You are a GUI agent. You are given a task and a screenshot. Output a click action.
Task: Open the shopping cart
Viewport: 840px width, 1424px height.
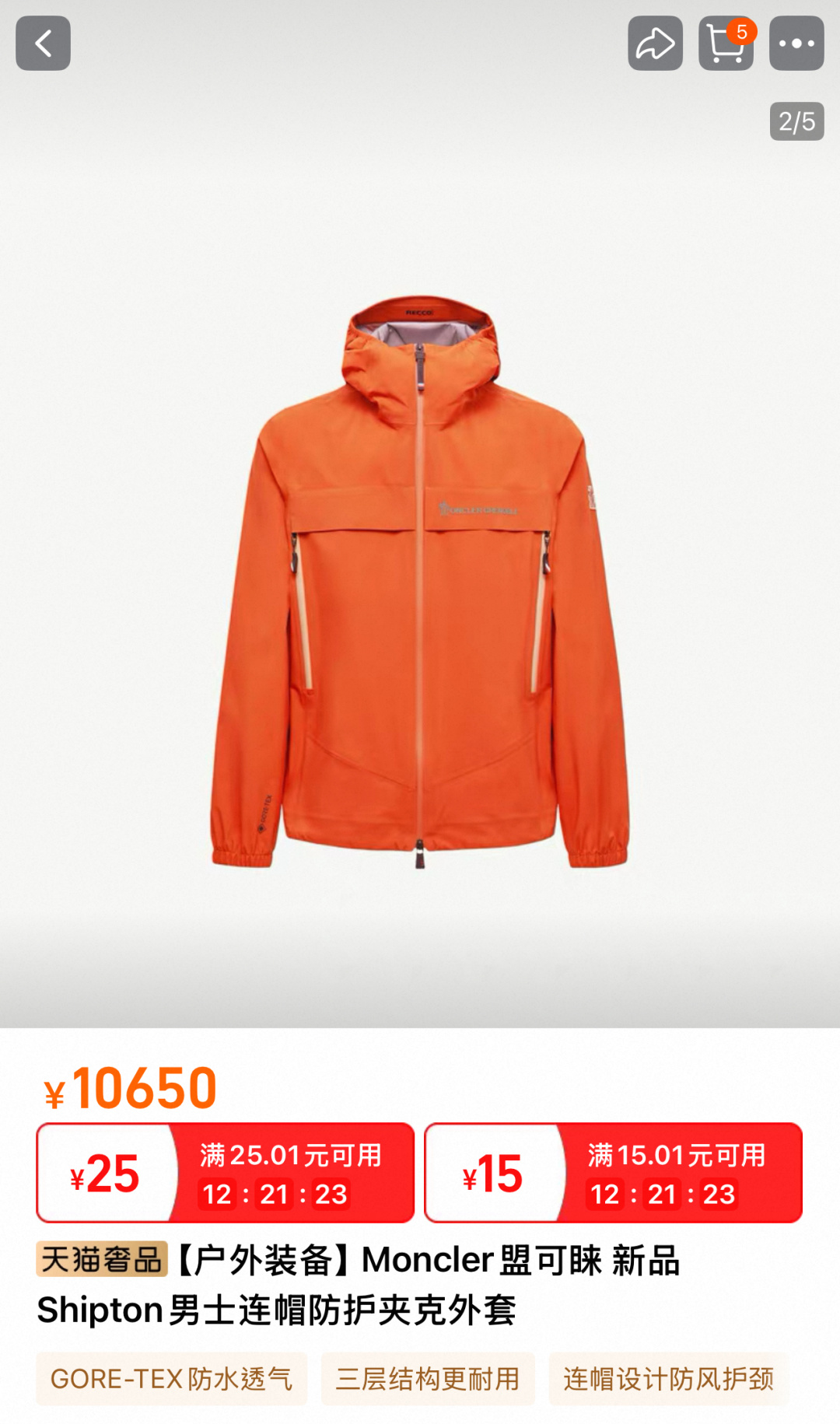click(725, 44)
